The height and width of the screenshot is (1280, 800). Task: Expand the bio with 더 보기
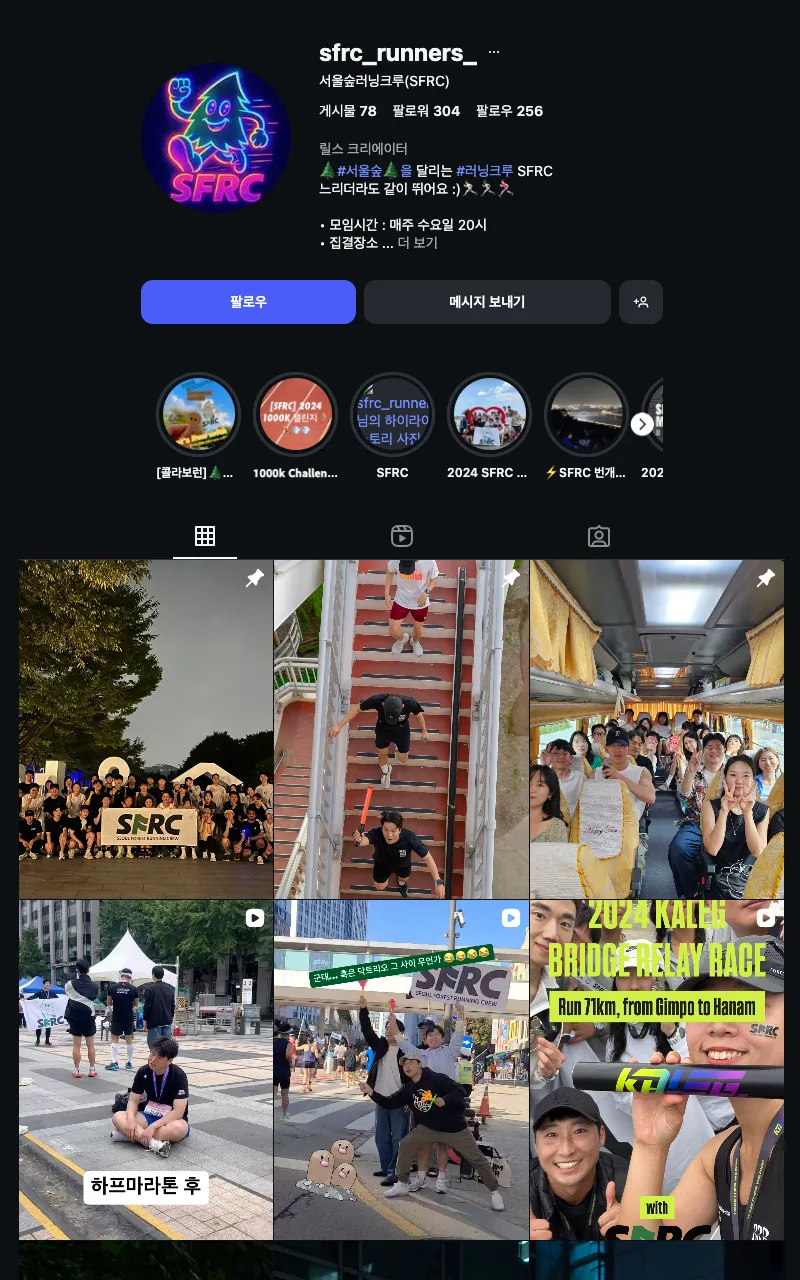pos(425,243)
